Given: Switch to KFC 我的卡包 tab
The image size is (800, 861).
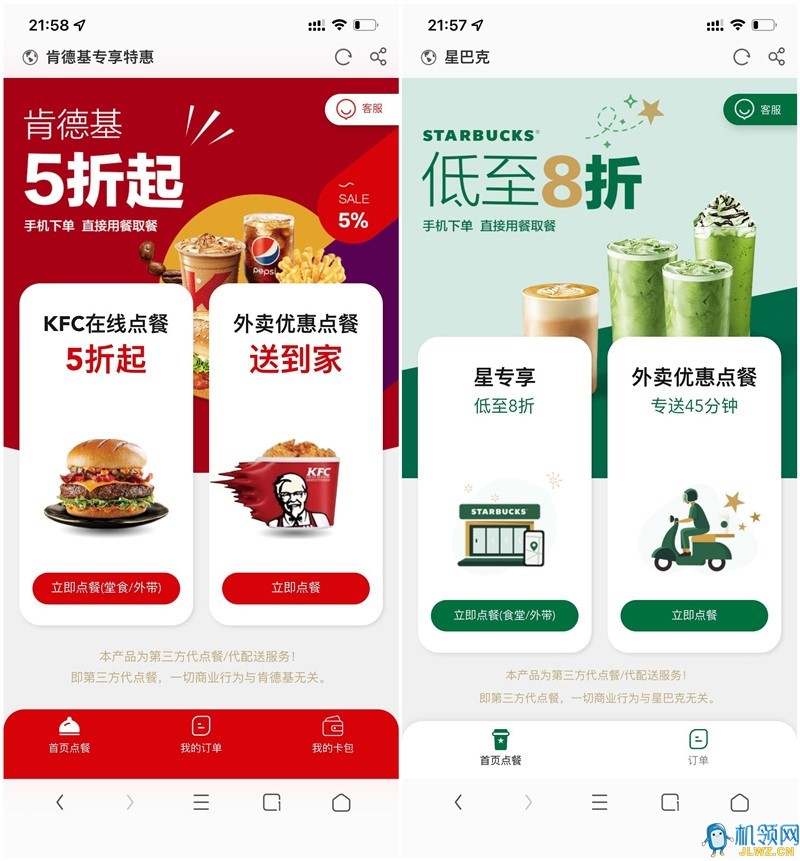Looking at the screenshot, I should click(332, 735).
